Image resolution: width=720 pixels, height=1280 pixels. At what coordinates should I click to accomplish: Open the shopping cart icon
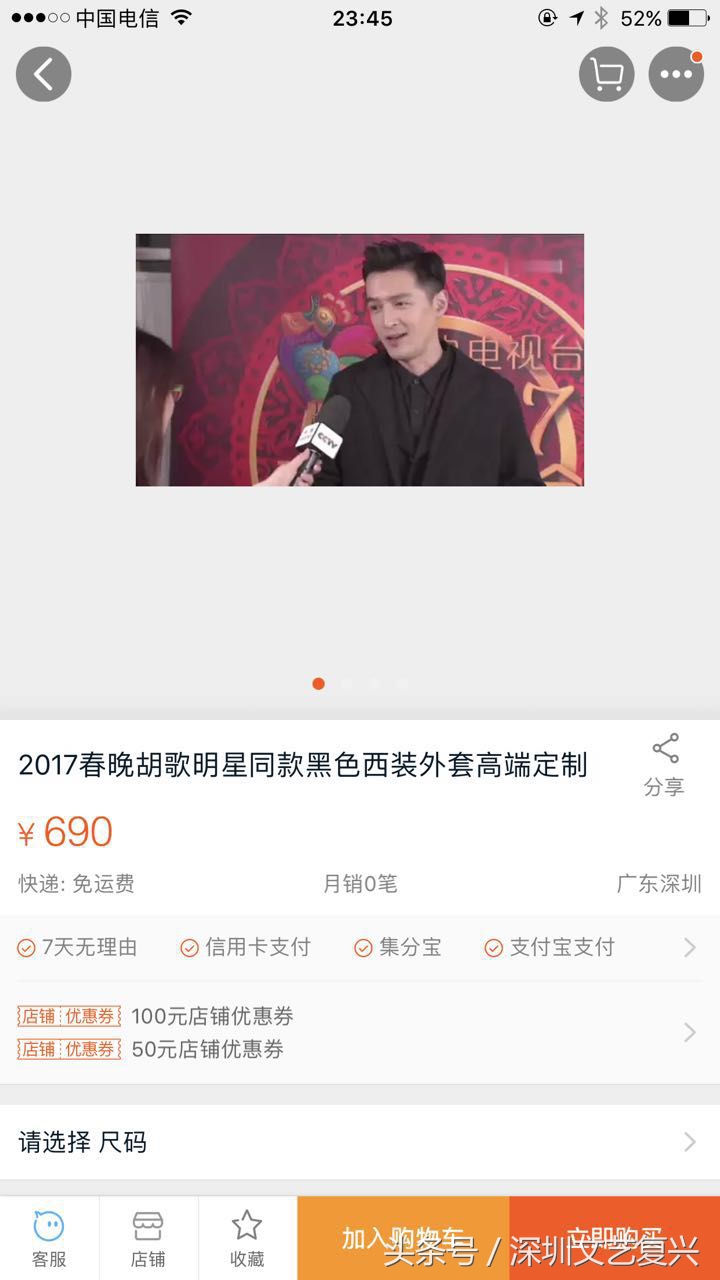coord(605,74)
